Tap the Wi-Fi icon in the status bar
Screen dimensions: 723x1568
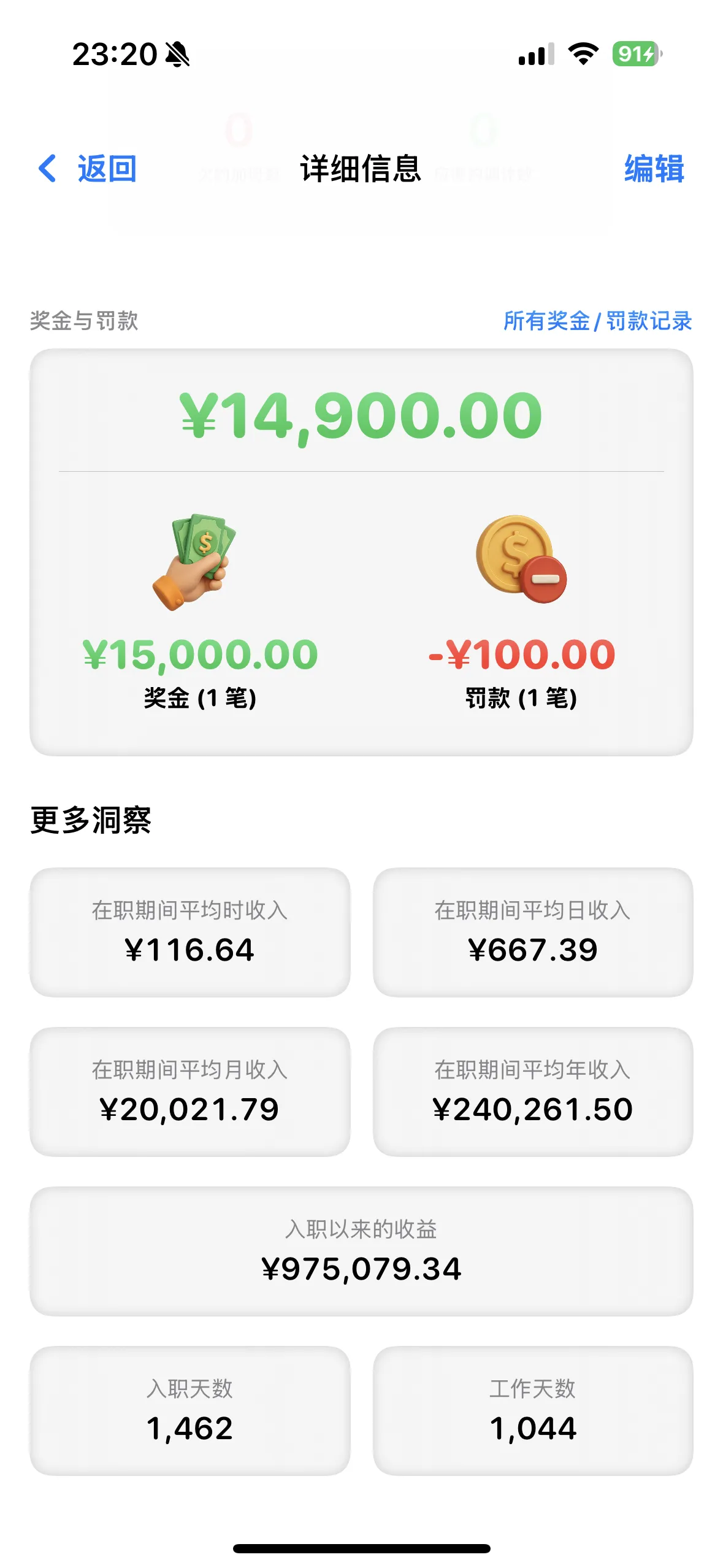tap(581, 55)
